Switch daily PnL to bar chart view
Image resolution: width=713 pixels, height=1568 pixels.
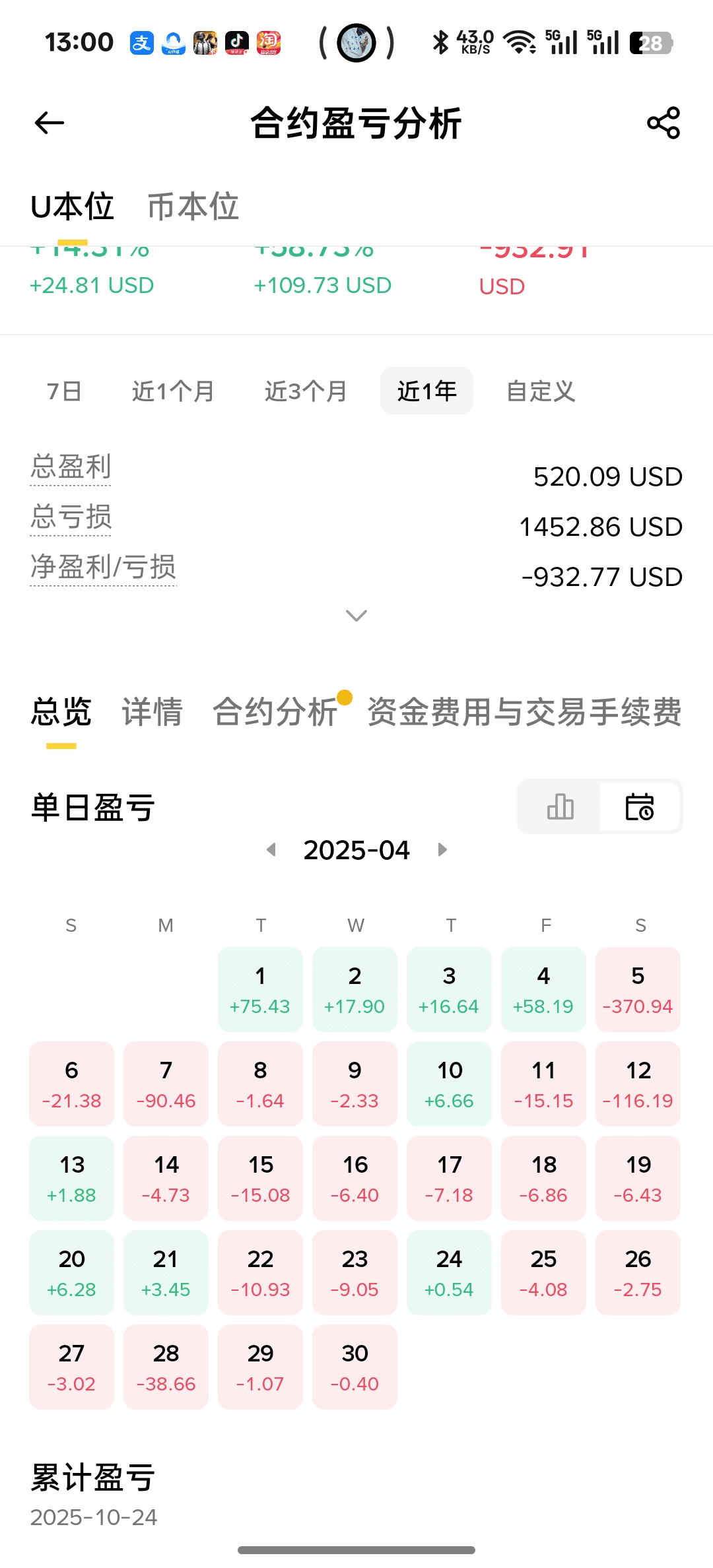click(560, 806)
